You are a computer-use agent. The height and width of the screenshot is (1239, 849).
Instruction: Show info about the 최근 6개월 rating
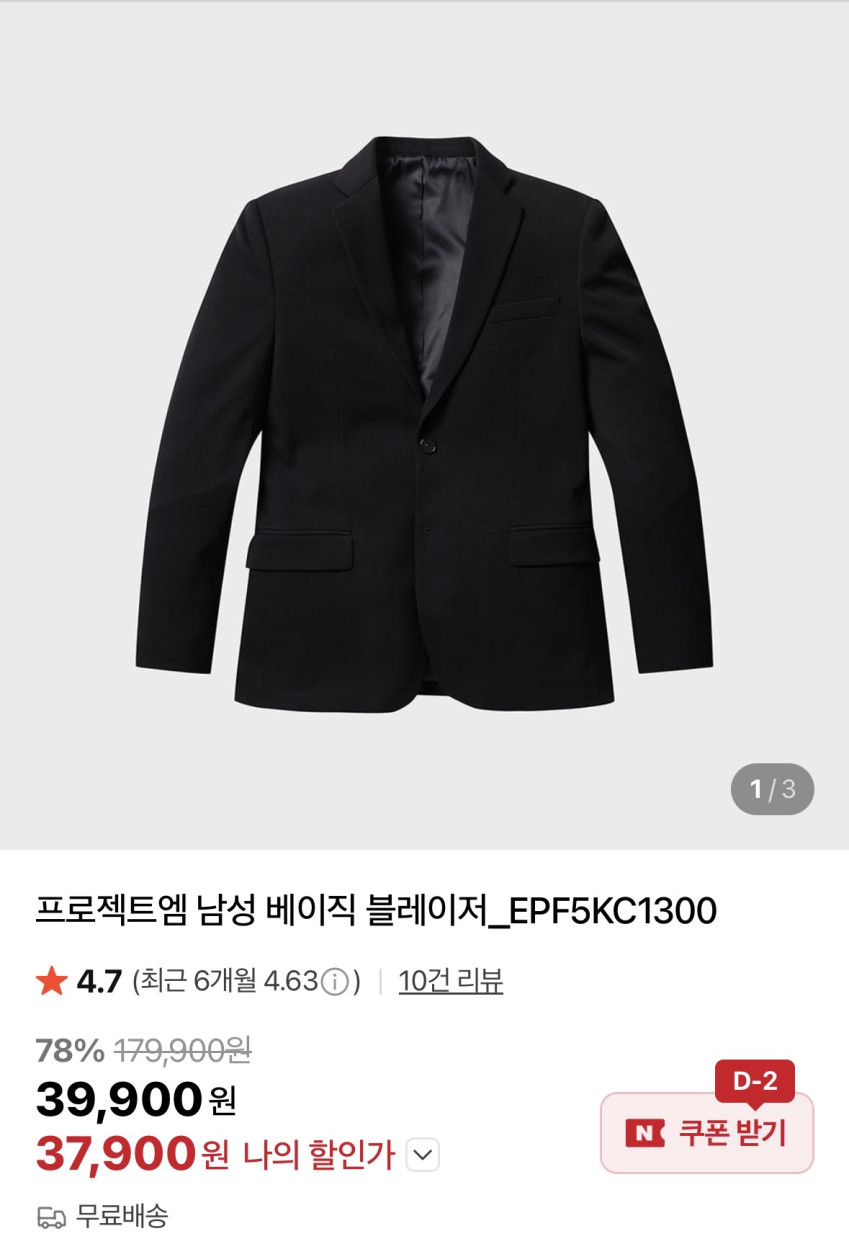tap(336, 983)
